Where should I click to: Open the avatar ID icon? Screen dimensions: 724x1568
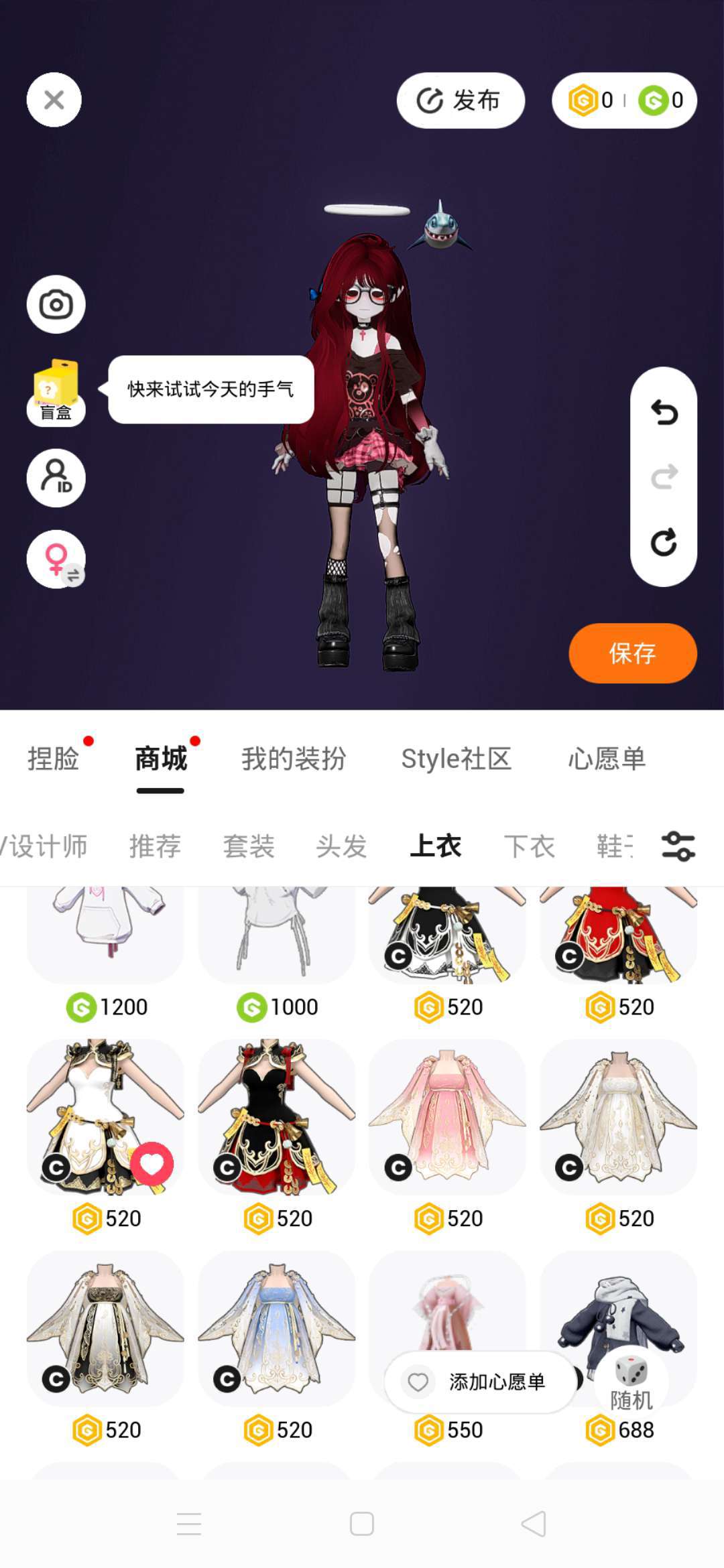click(56, 478)
